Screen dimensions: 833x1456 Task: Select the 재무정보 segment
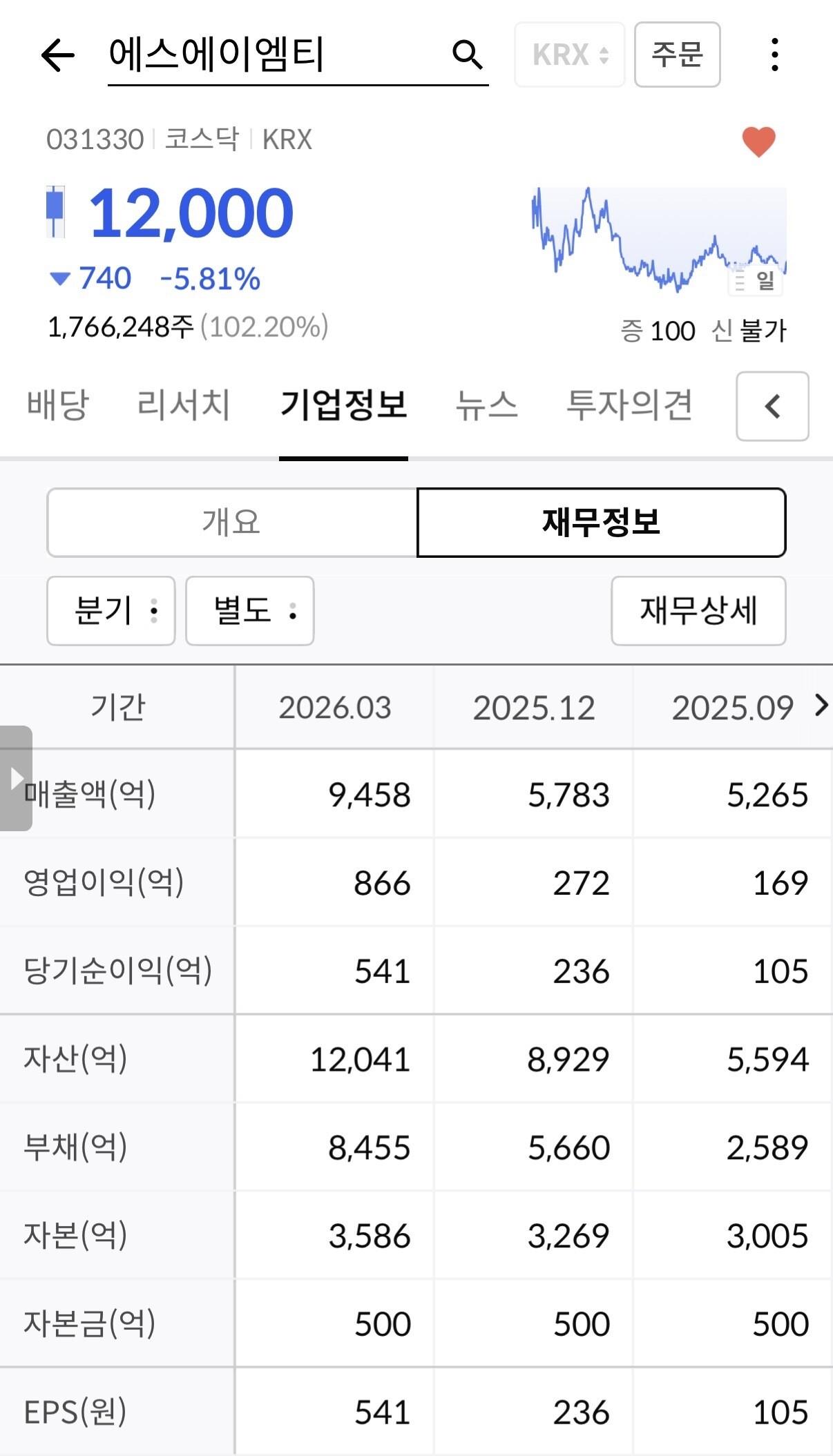coord(602,522)
